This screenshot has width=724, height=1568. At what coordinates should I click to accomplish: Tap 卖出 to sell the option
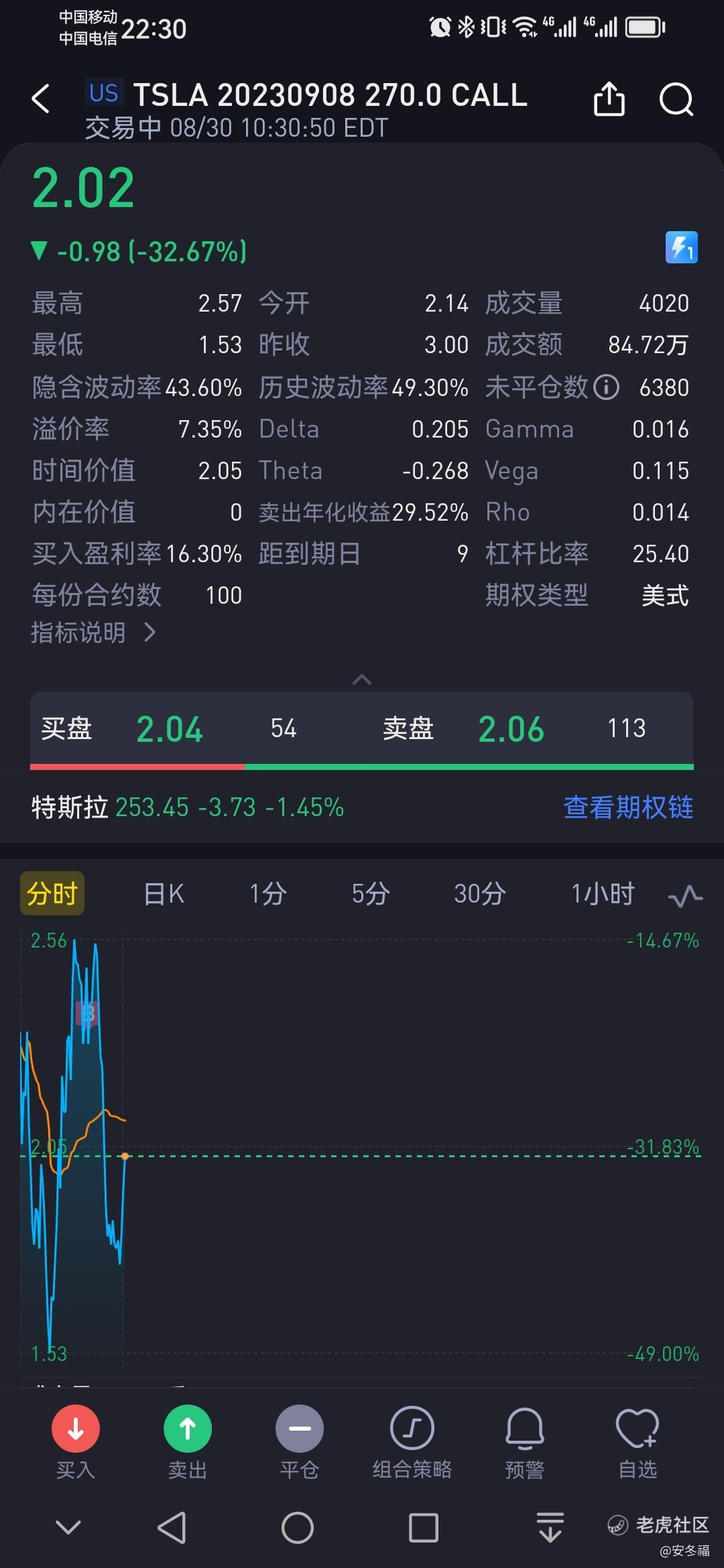click(x=188, y=1441)
